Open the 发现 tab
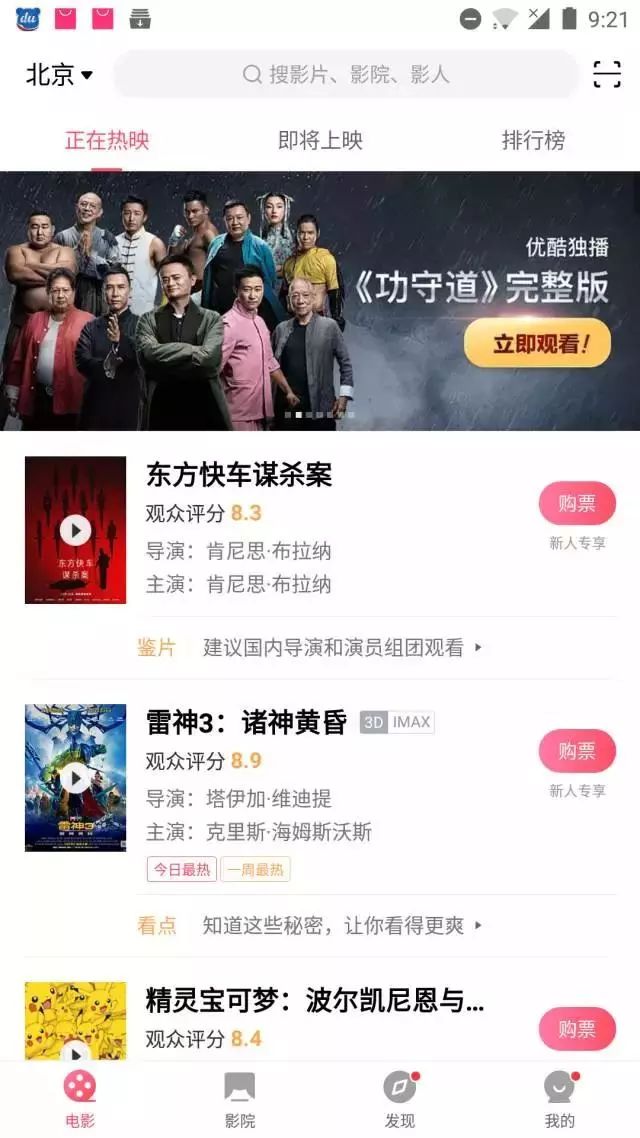The image size is (640, 1138). pos(400,1098)
